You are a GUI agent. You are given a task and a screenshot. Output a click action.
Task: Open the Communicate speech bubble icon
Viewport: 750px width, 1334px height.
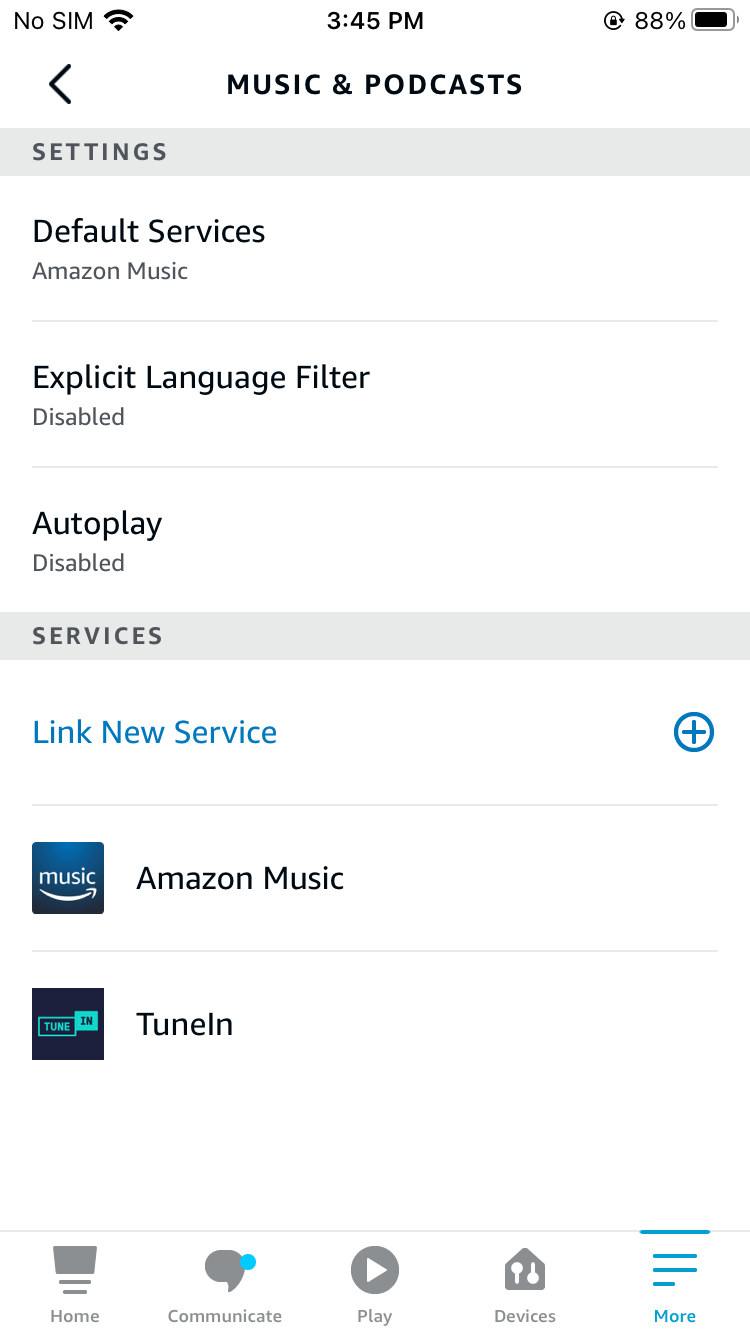224,1268
